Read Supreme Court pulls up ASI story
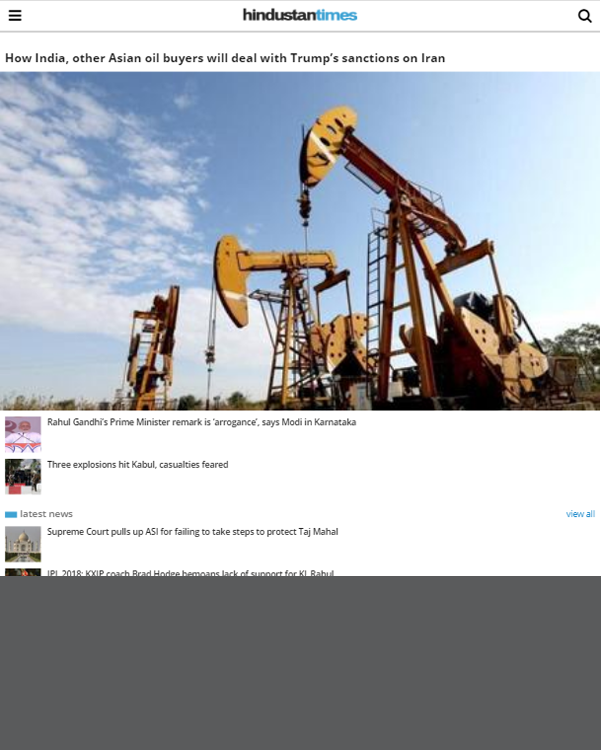 [192, 532]
